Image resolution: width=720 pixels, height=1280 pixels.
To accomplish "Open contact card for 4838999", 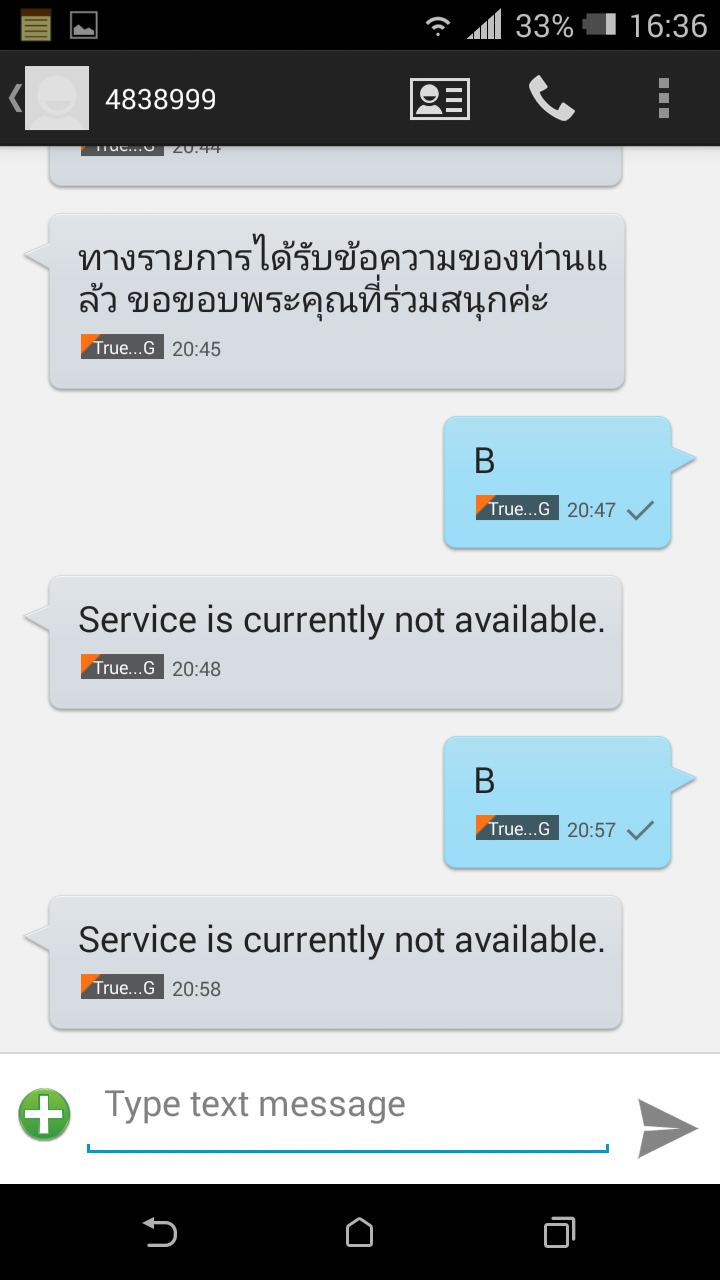I will pyautogui.click(x=440, y=98).
